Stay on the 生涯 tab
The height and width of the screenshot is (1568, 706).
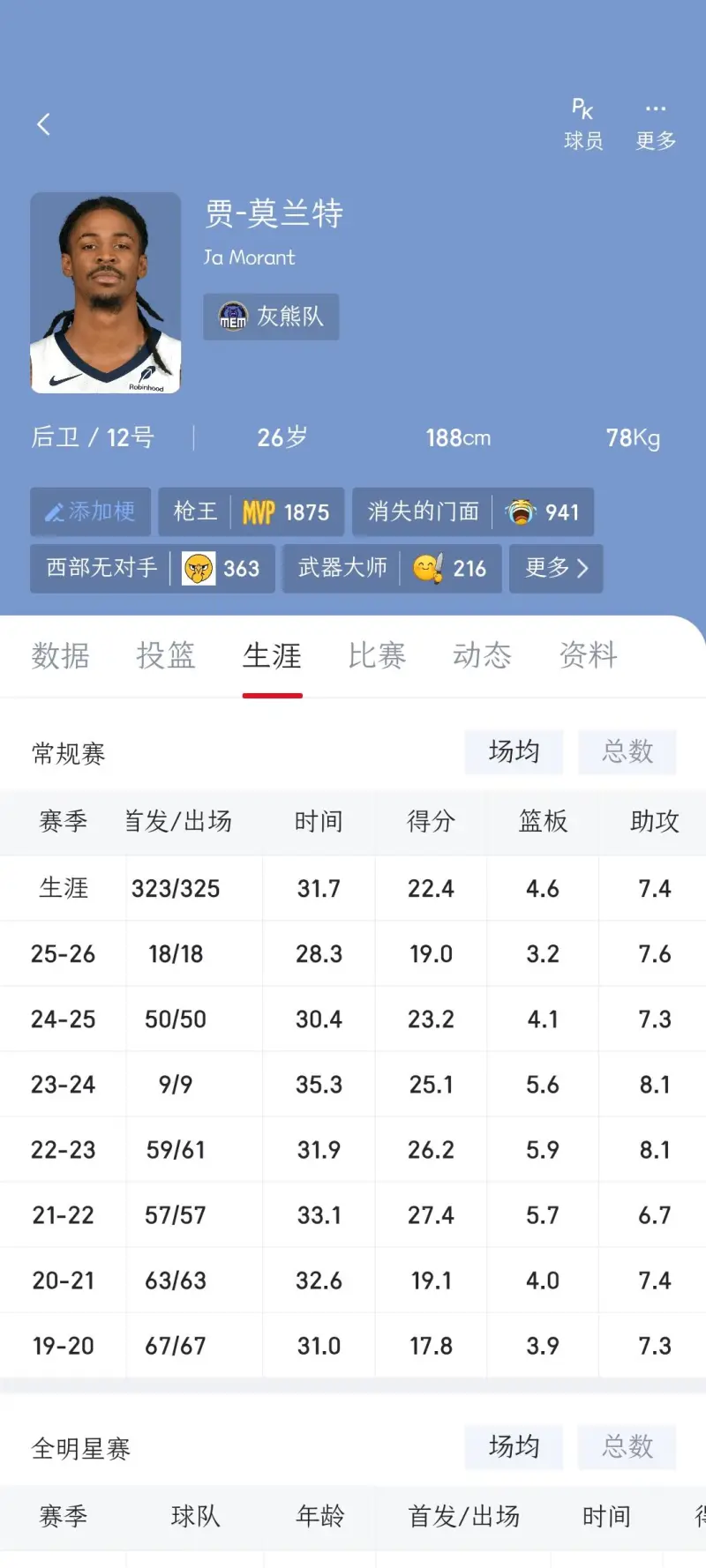pyautogui.click(x=272, y=655)
